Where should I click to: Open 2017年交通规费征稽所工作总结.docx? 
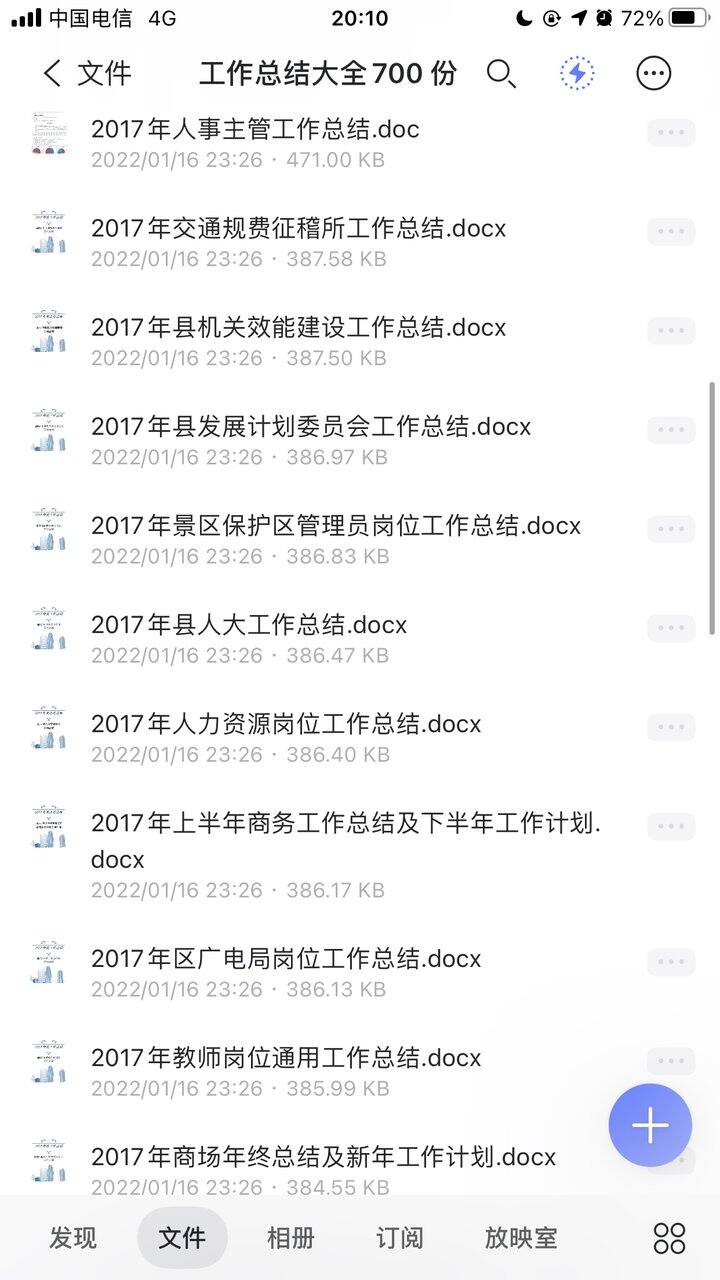(360, 242)
